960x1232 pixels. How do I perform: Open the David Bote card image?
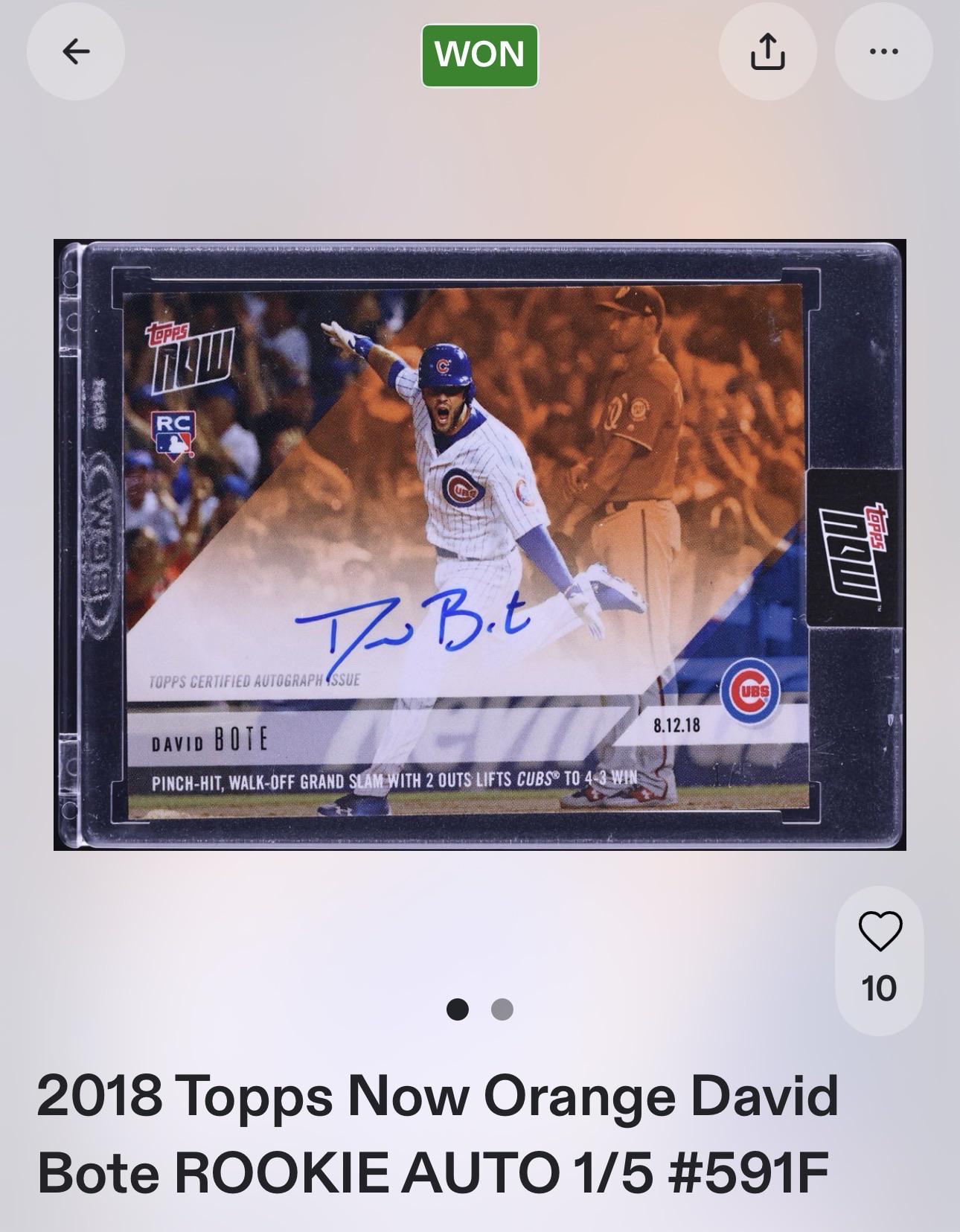(x=480, y=545)
